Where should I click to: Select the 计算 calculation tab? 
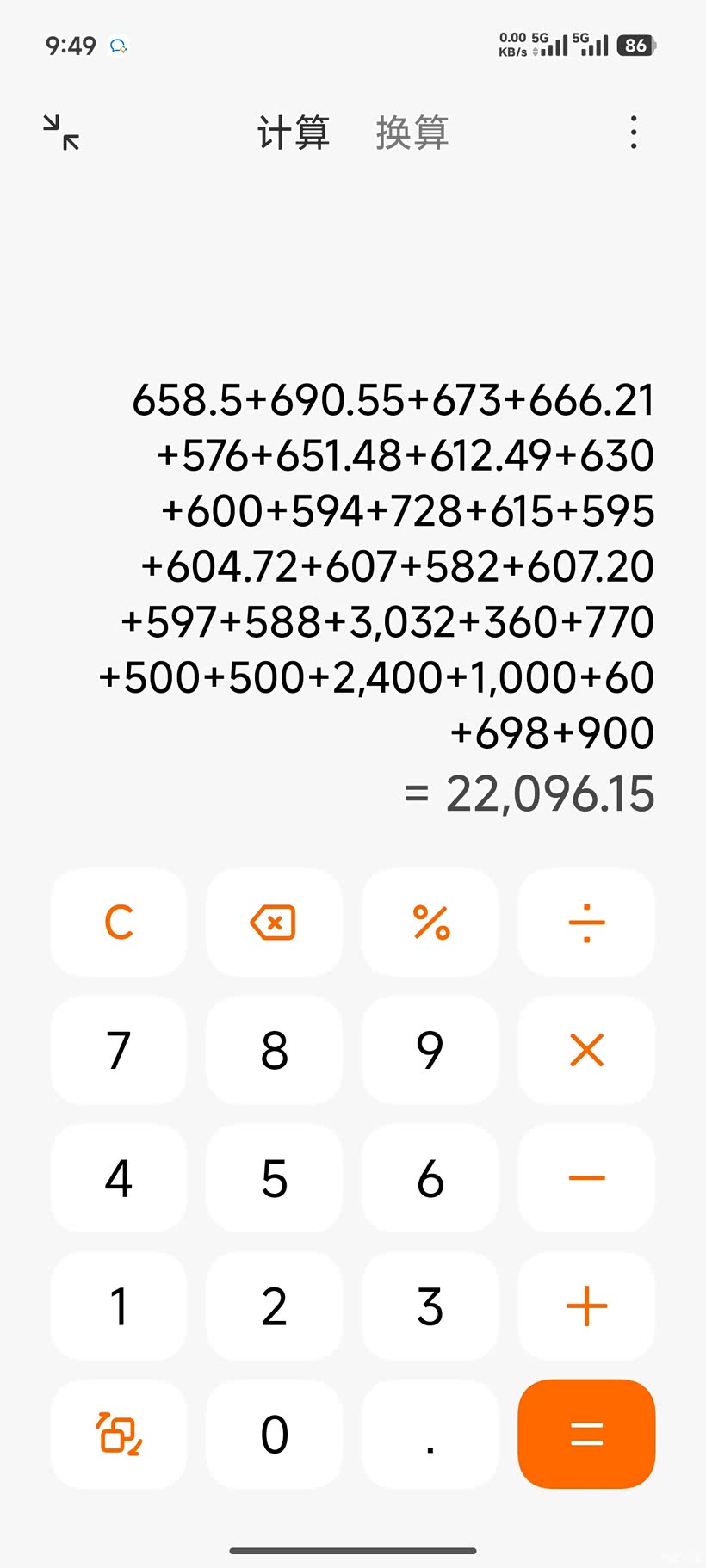point(294,133)
